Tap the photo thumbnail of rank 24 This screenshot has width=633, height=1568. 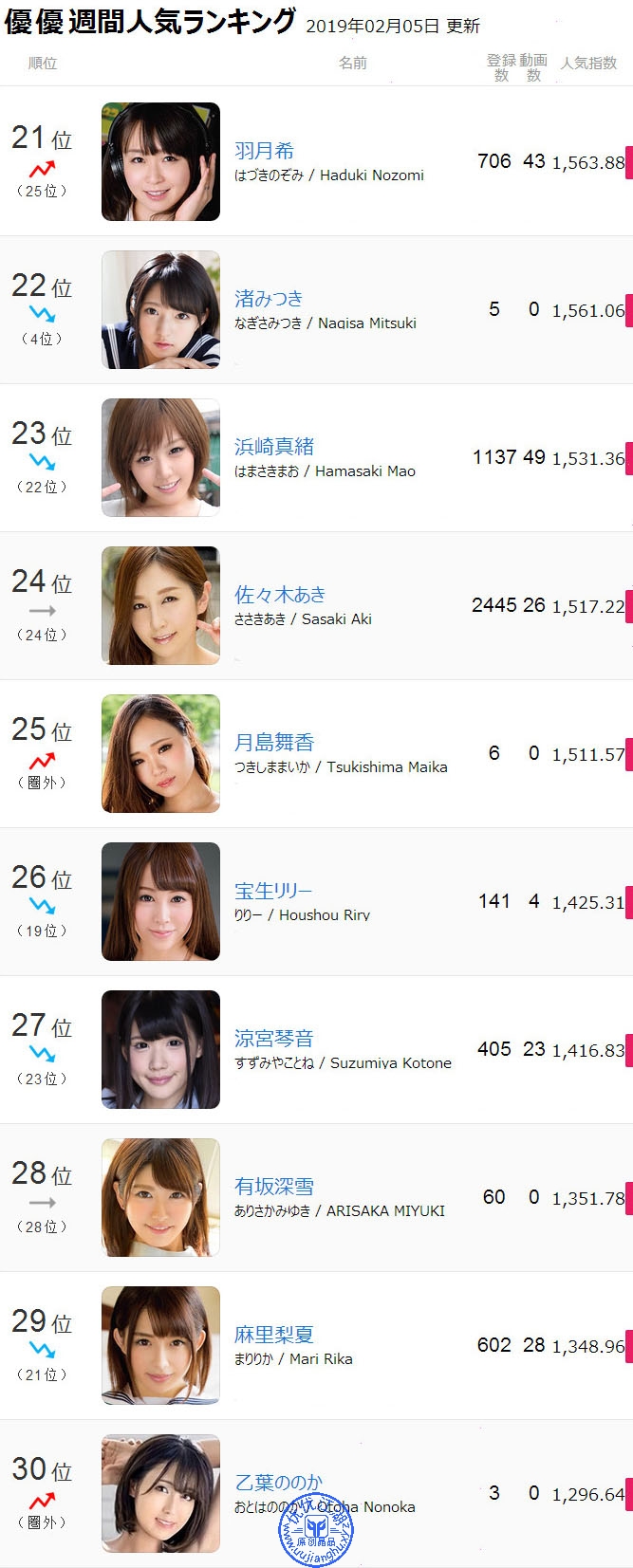[x=160, y=606]
